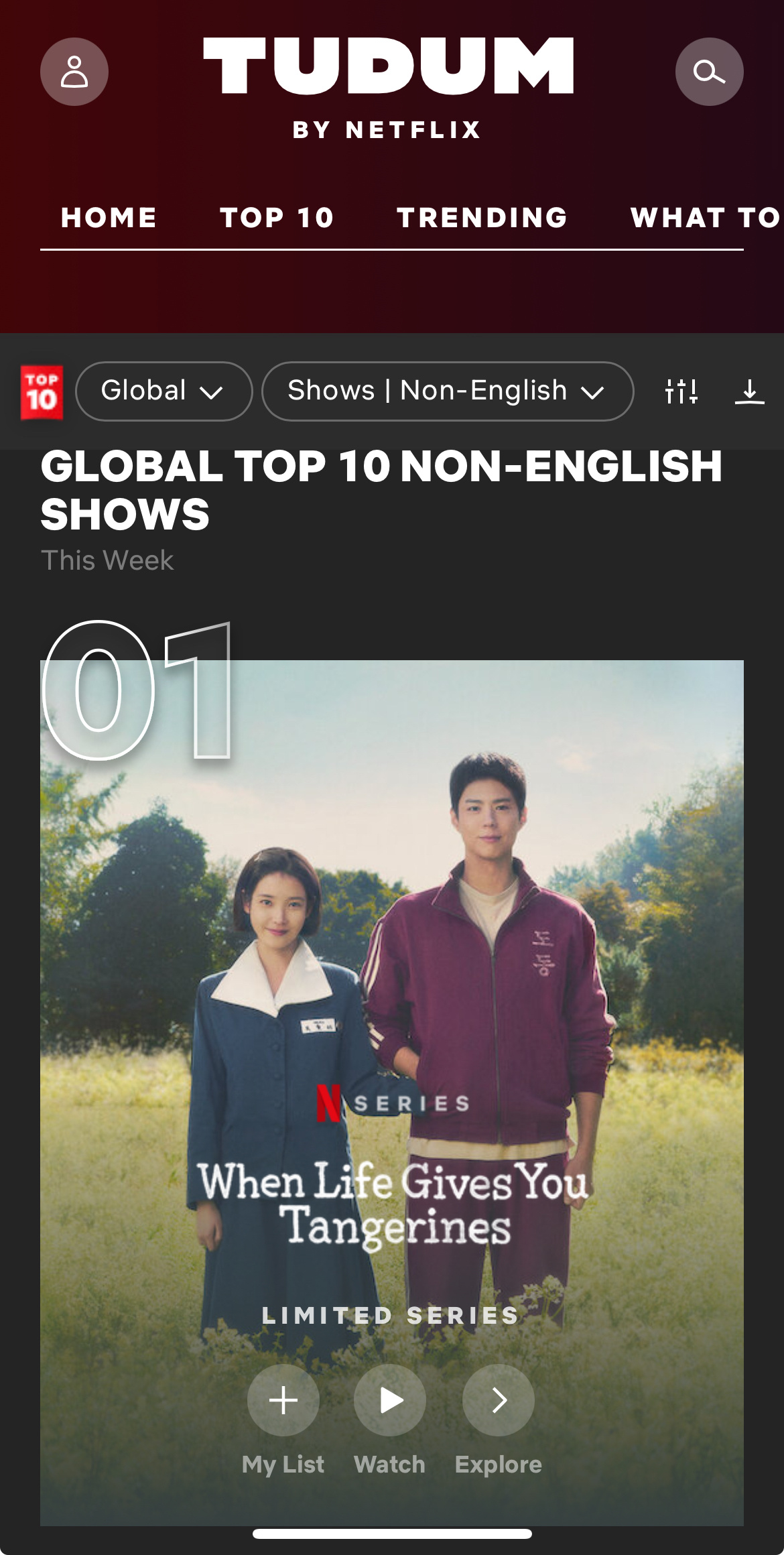Switch to the Top 10 tab
The height and width of the screenshot is (1555, 784).
[277, 218]
